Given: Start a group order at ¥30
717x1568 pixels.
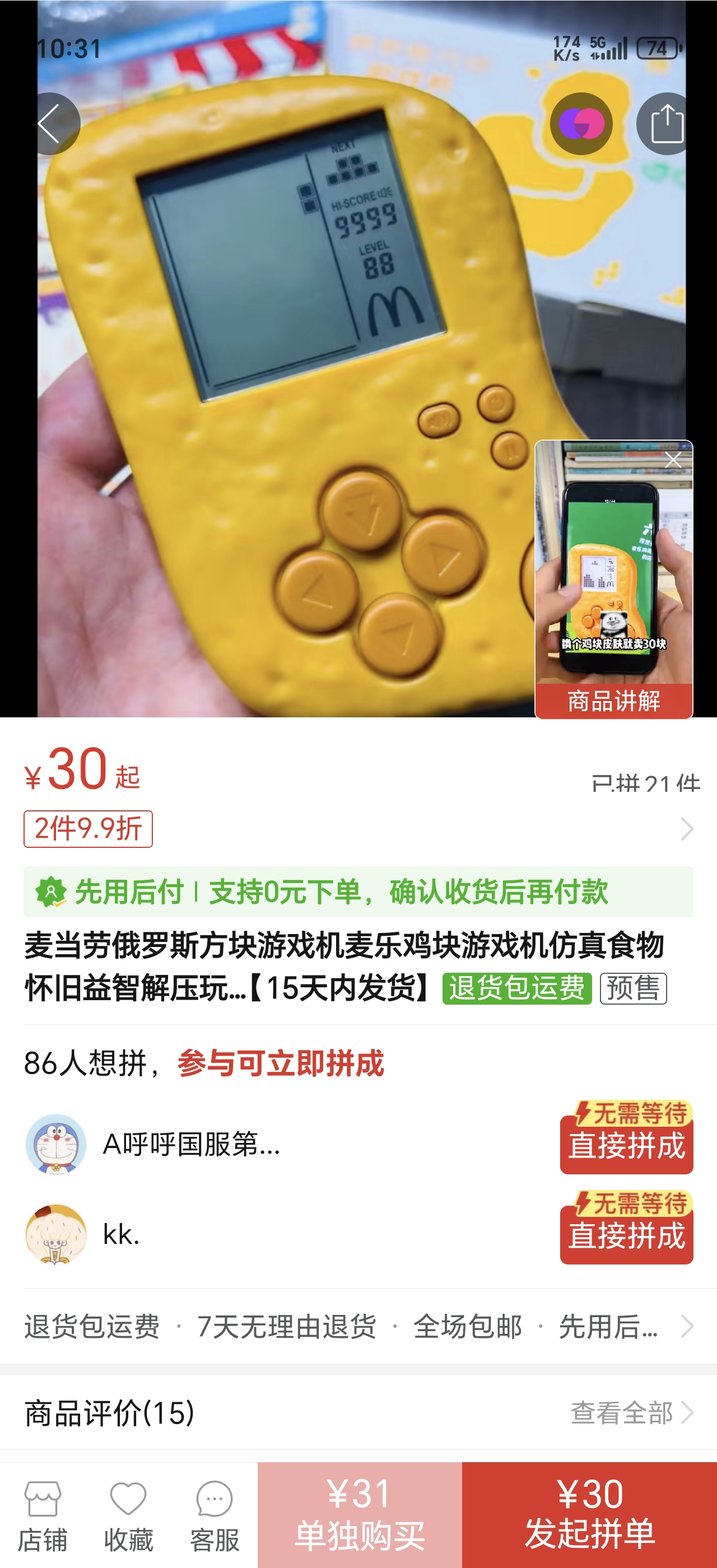Looking at the screenshot, I should pos(589,1514).
